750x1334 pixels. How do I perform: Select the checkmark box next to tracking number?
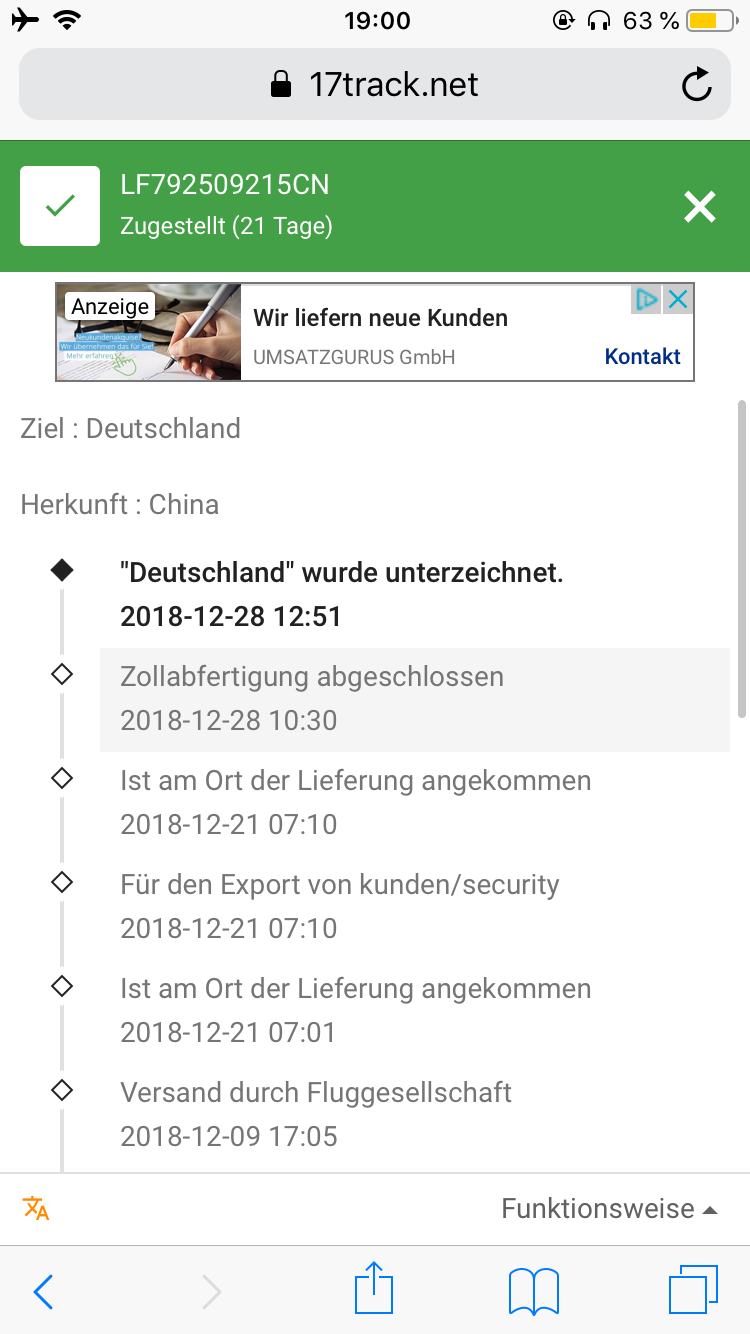point(60,206)
